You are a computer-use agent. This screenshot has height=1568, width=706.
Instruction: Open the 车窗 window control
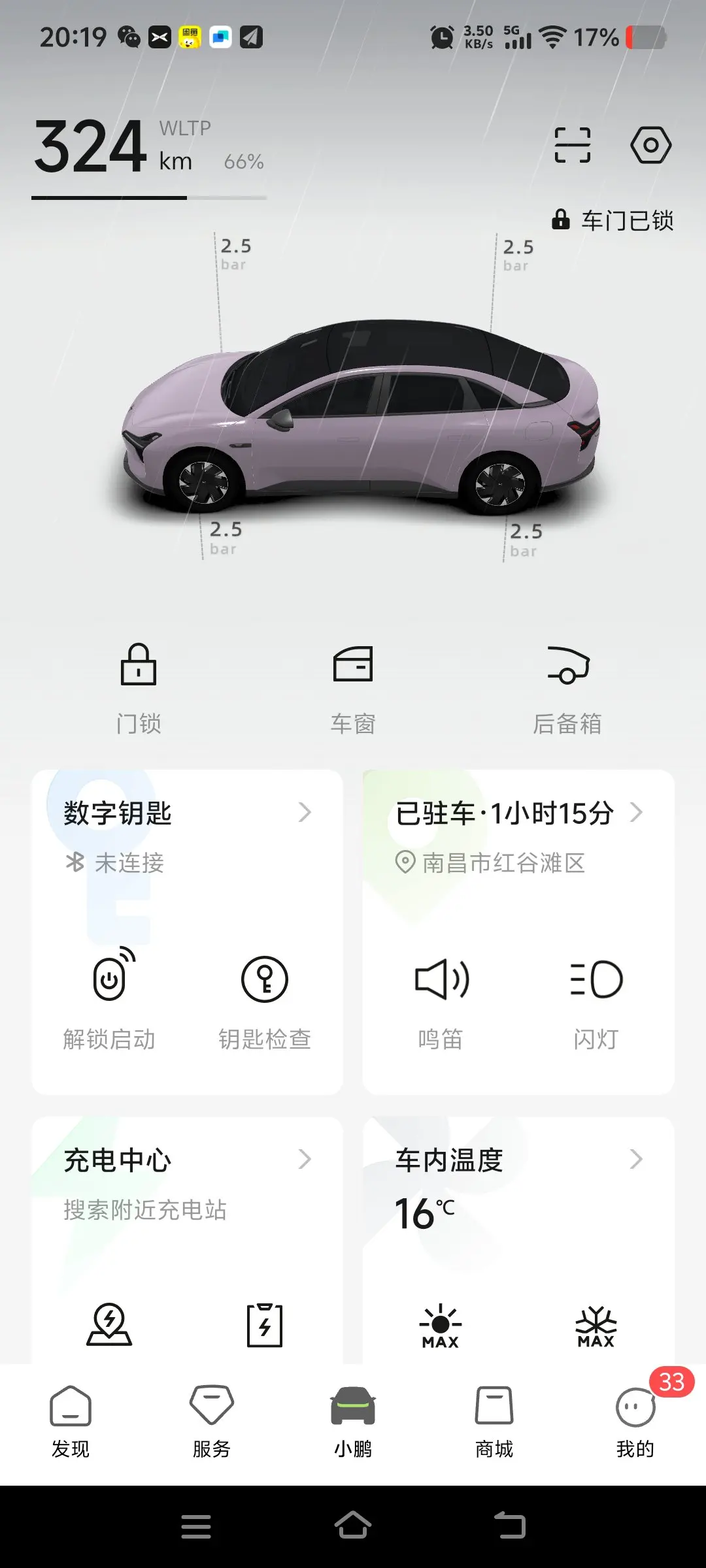[x=353, y=687]
